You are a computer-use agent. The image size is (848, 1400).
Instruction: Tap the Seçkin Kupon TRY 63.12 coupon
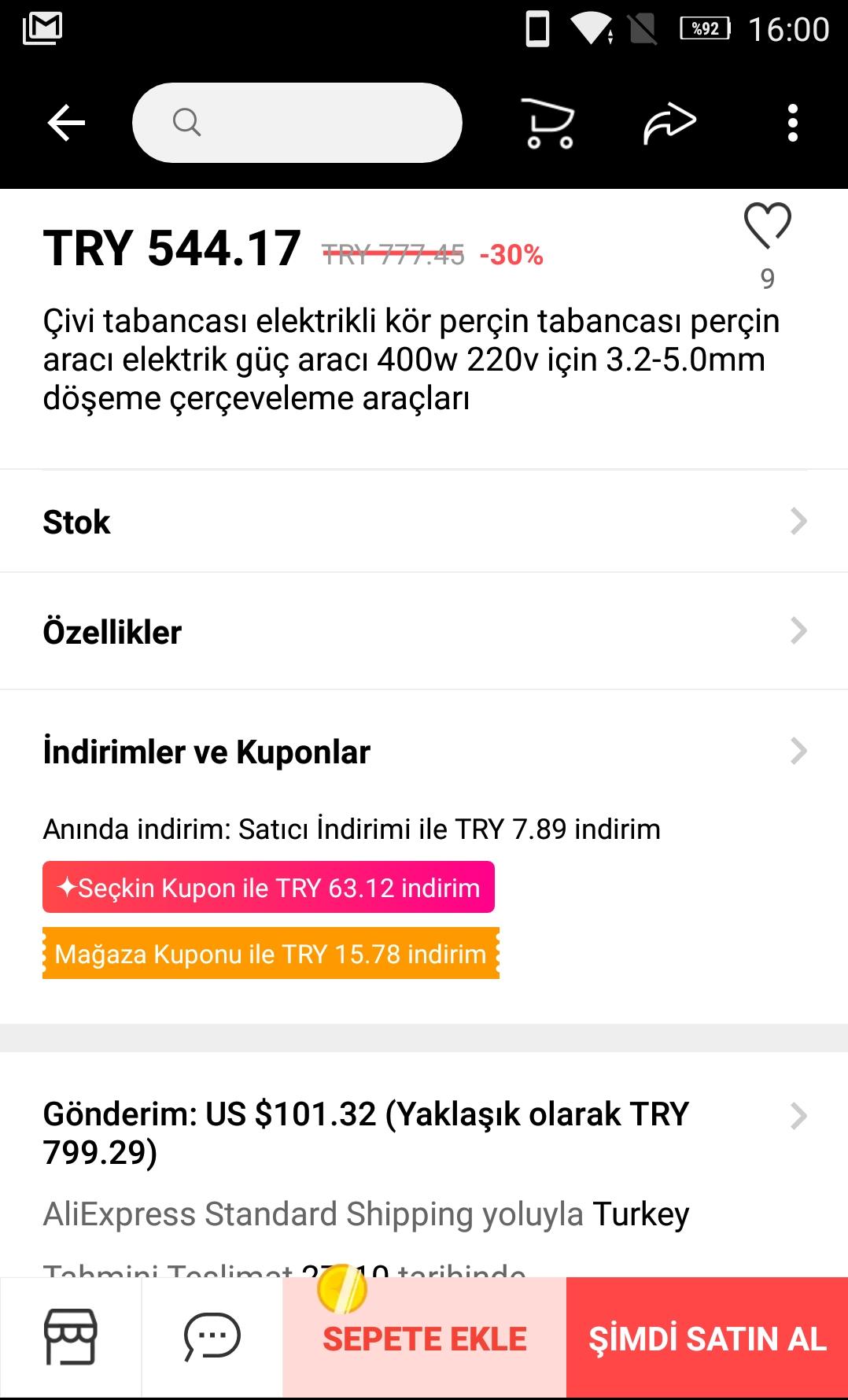(x=268, y=887)
